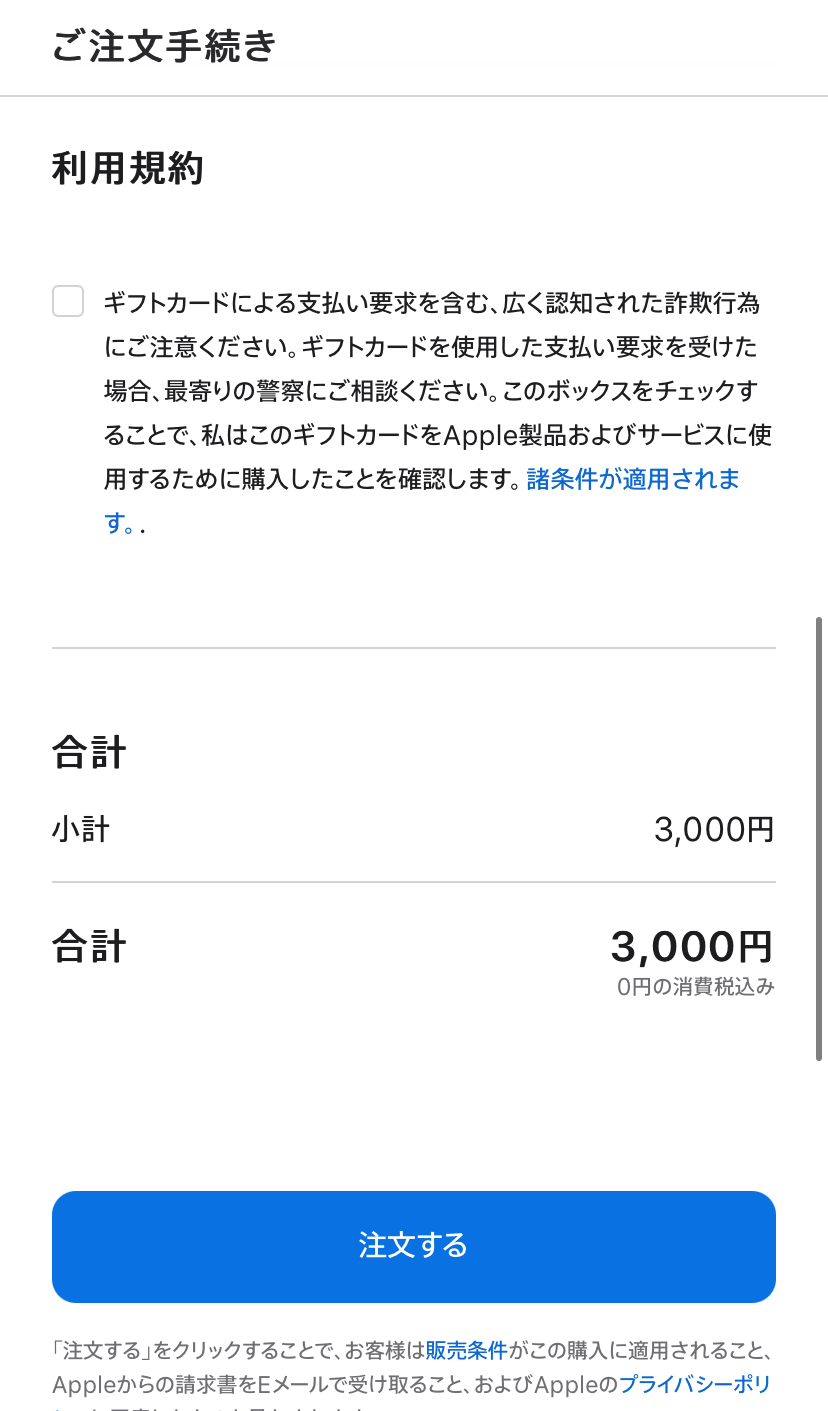This screenshot has height=1411, width=828.
Task: Click the 合計 row in the totals section
Action: 86,946
